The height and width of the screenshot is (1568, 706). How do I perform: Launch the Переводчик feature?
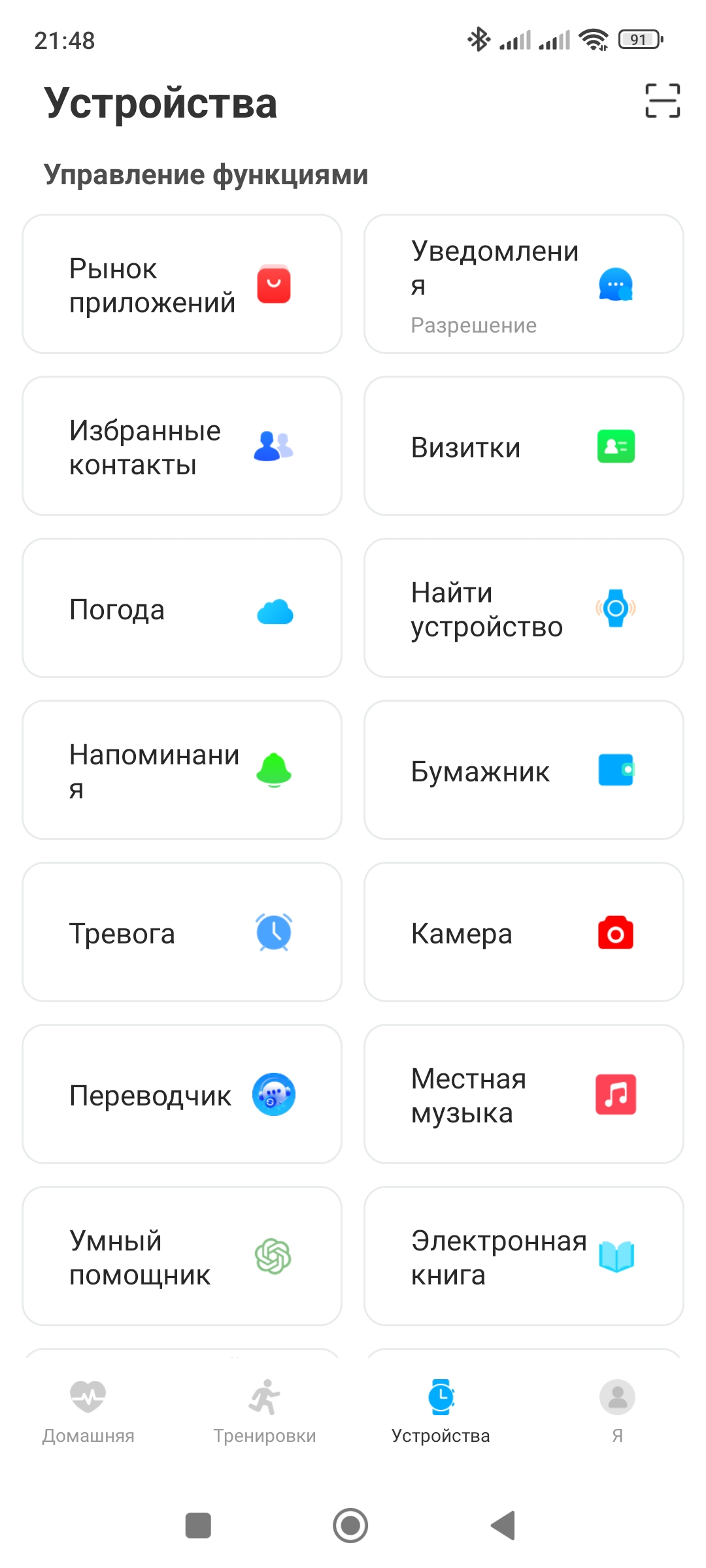coord(182,1094)
